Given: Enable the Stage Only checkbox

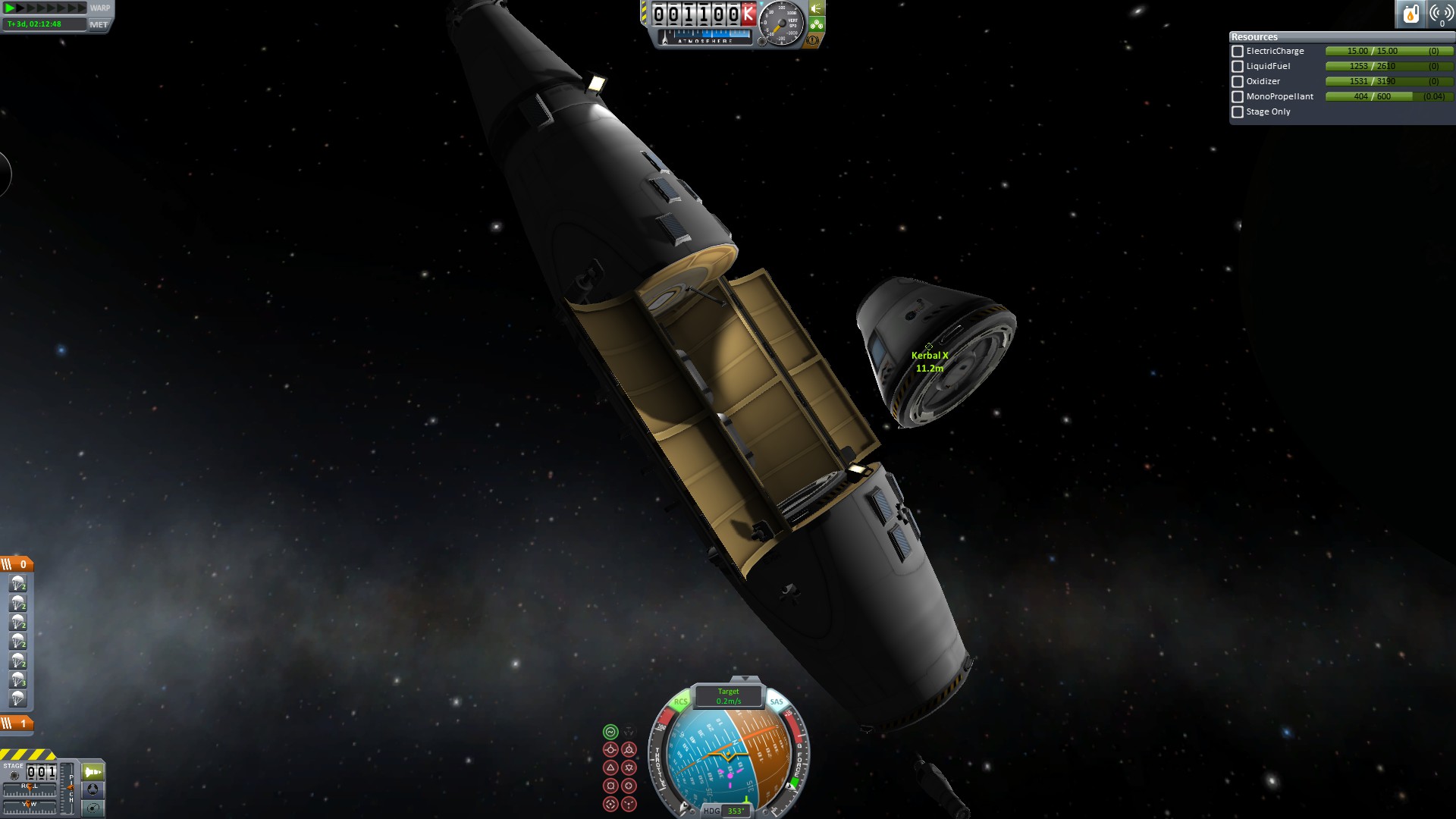Looking at the screenshot, I should pos(1238,112).
